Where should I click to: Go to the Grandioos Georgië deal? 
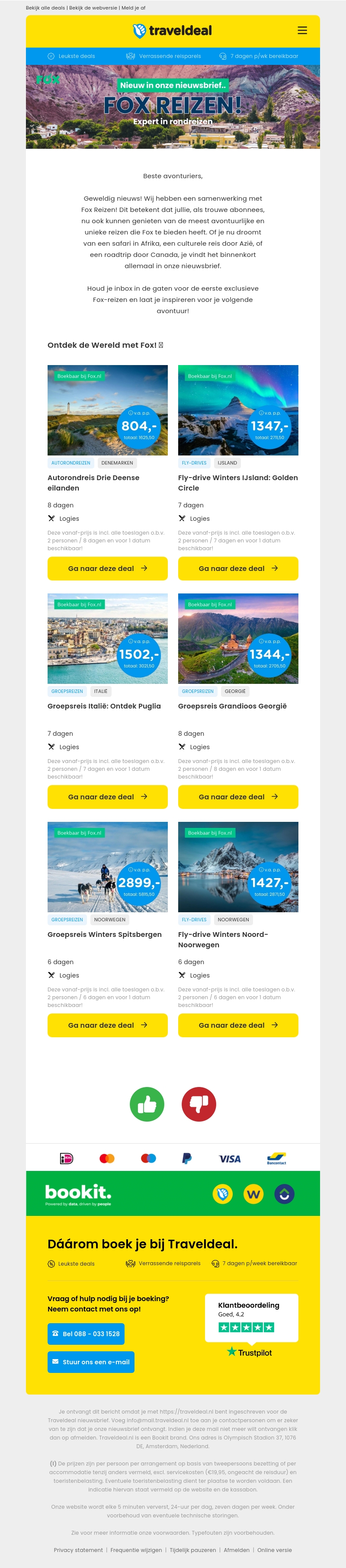(x=237, y=796)
